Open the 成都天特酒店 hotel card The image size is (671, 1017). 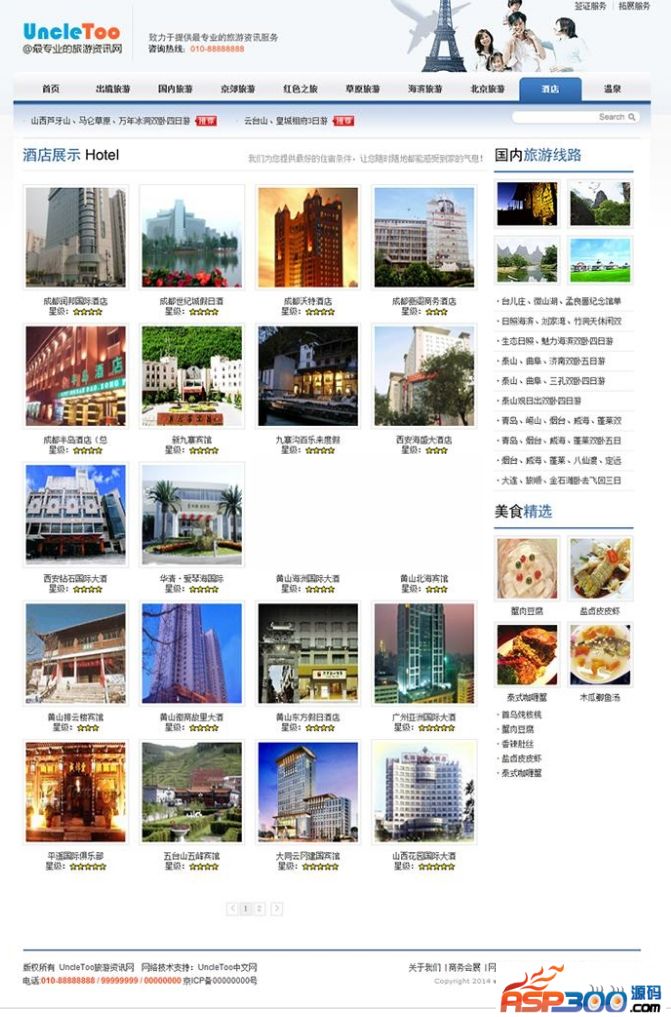coord(308,238)
